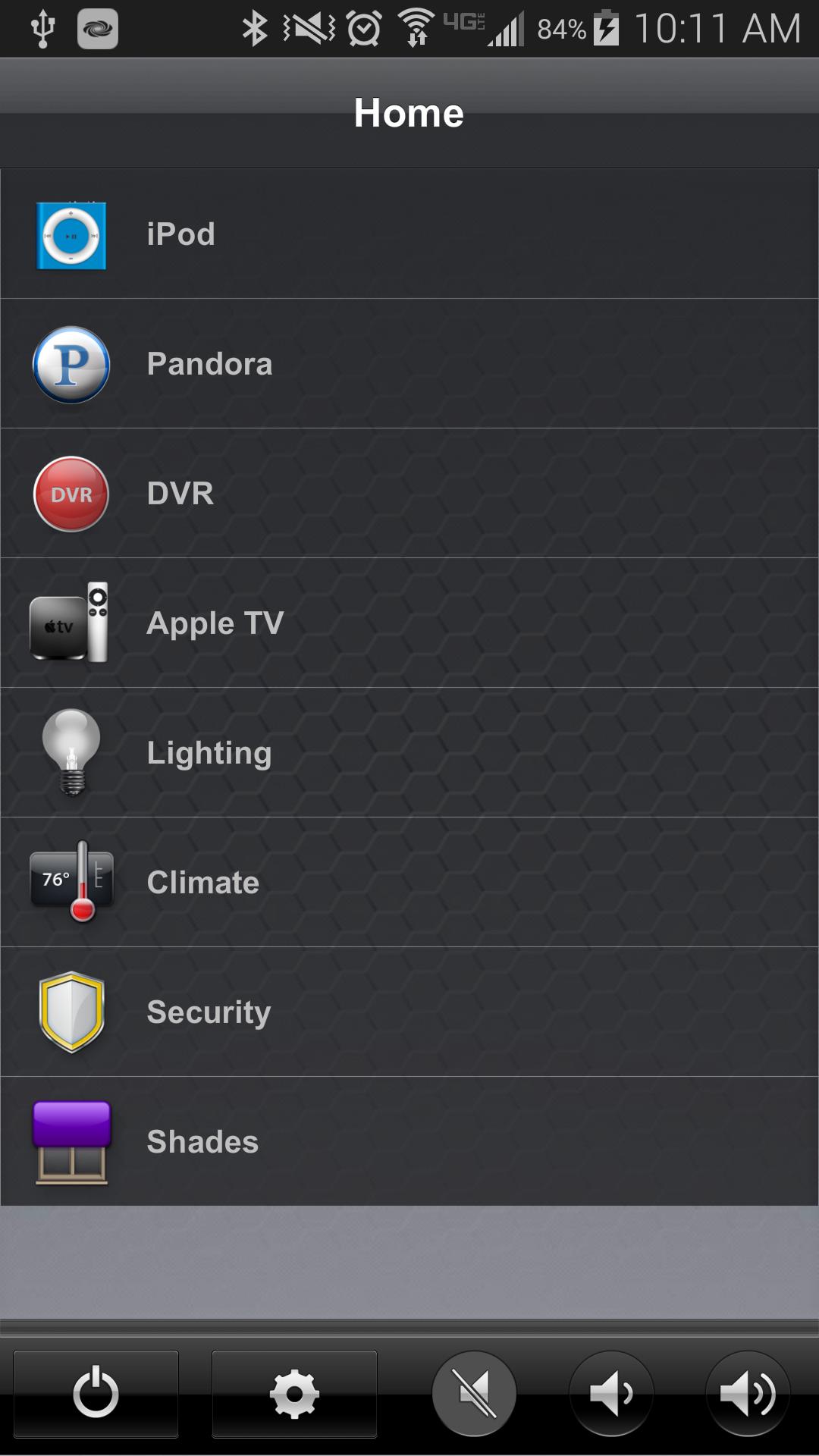
Task: Open Lighting controls
Action: click(409, 753)
